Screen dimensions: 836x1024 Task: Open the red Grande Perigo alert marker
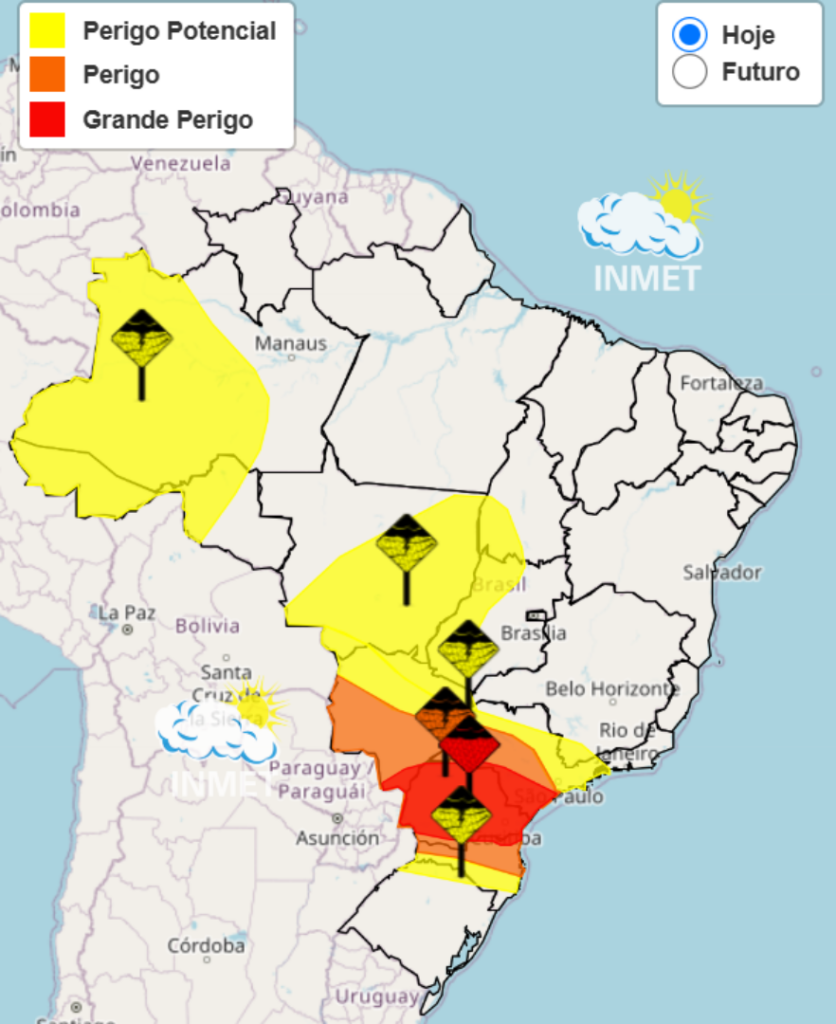470,744
